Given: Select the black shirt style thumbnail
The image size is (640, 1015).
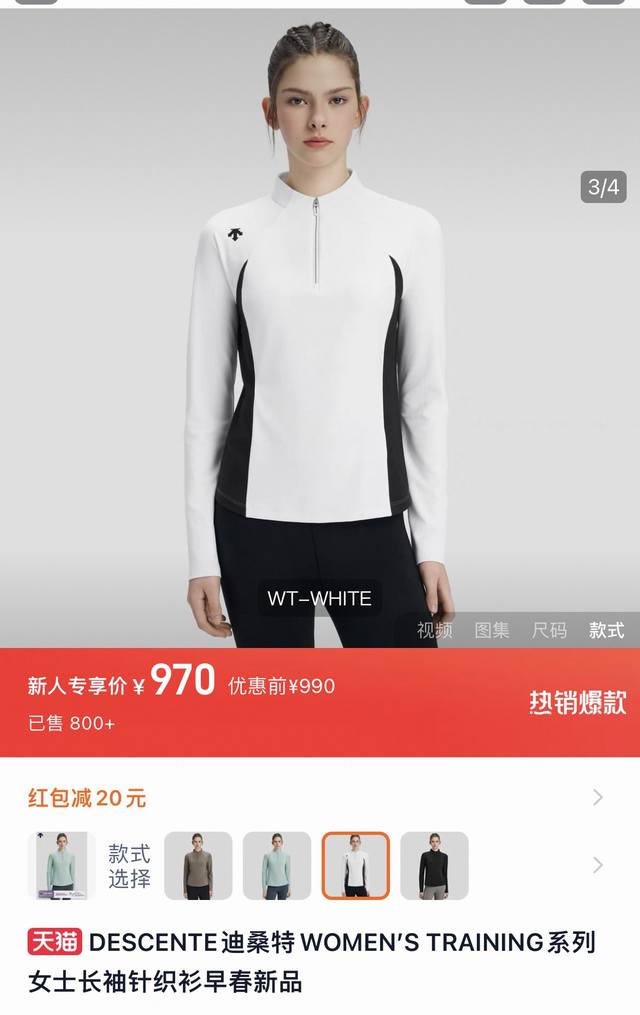Looking at the screenshot, I should pyautogui.click(x=434, y=865).
